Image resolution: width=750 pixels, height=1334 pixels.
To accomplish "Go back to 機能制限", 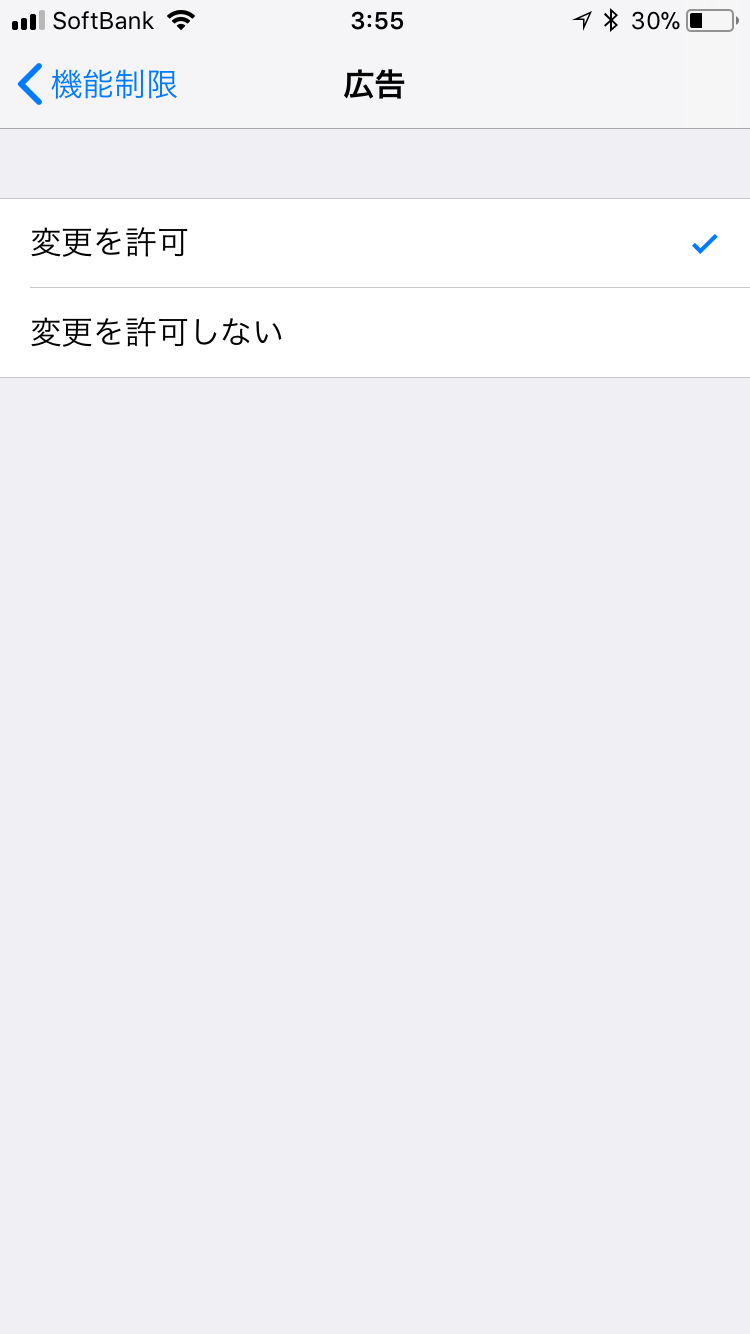I will (98, 85).
